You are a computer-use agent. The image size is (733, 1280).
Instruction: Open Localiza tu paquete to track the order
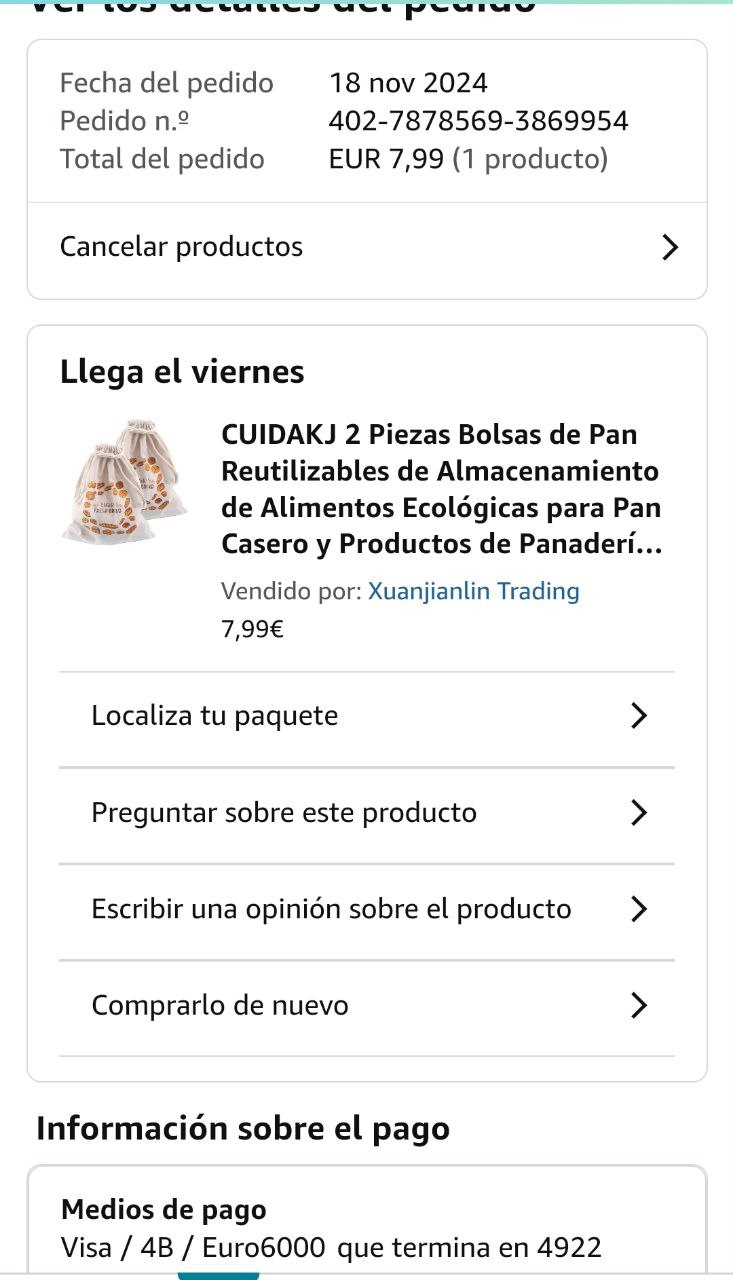pyautogui.click(x=366, y=716)
